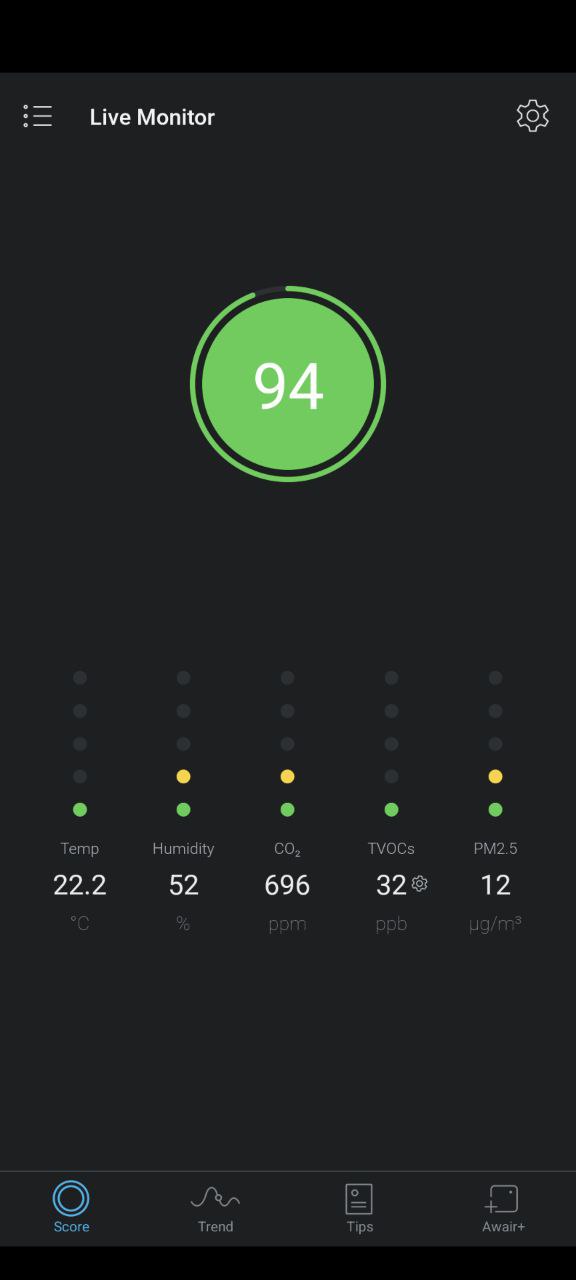Open the Awair+ tab

[x=503, y=1208]
